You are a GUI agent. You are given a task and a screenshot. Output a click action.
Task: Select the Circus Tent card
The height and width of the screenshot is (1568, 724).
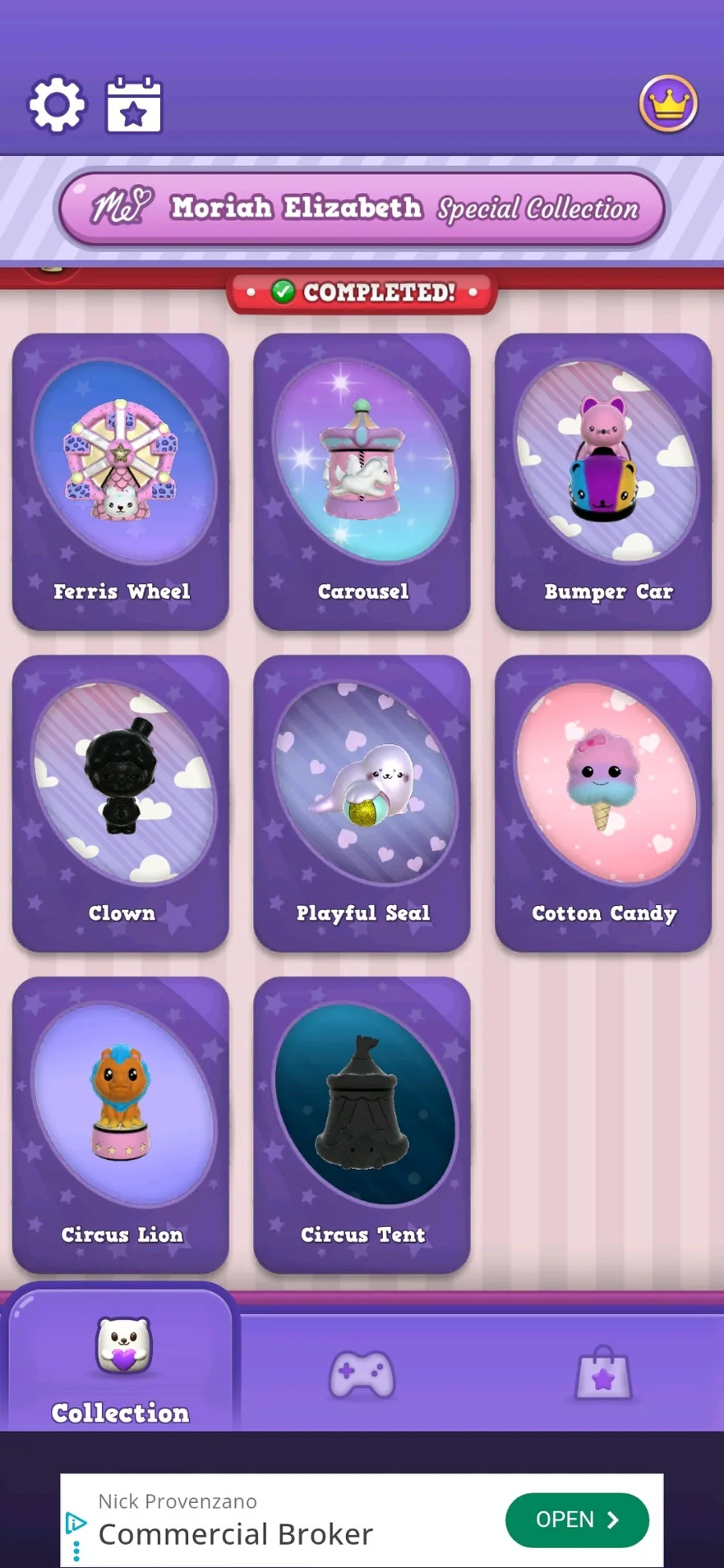(x=362, y=1125)
